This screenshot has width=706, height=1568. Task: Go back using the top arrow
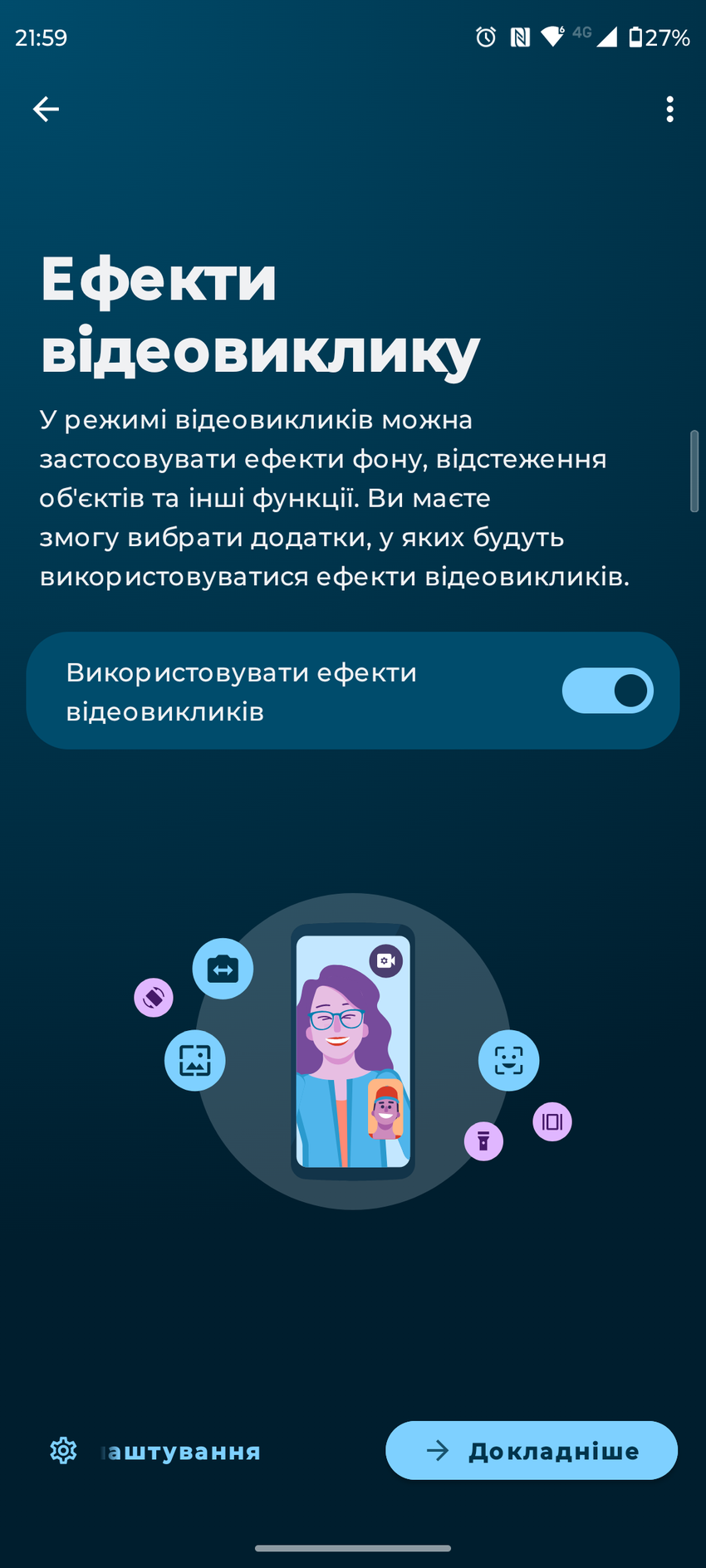tap(46, 109)
